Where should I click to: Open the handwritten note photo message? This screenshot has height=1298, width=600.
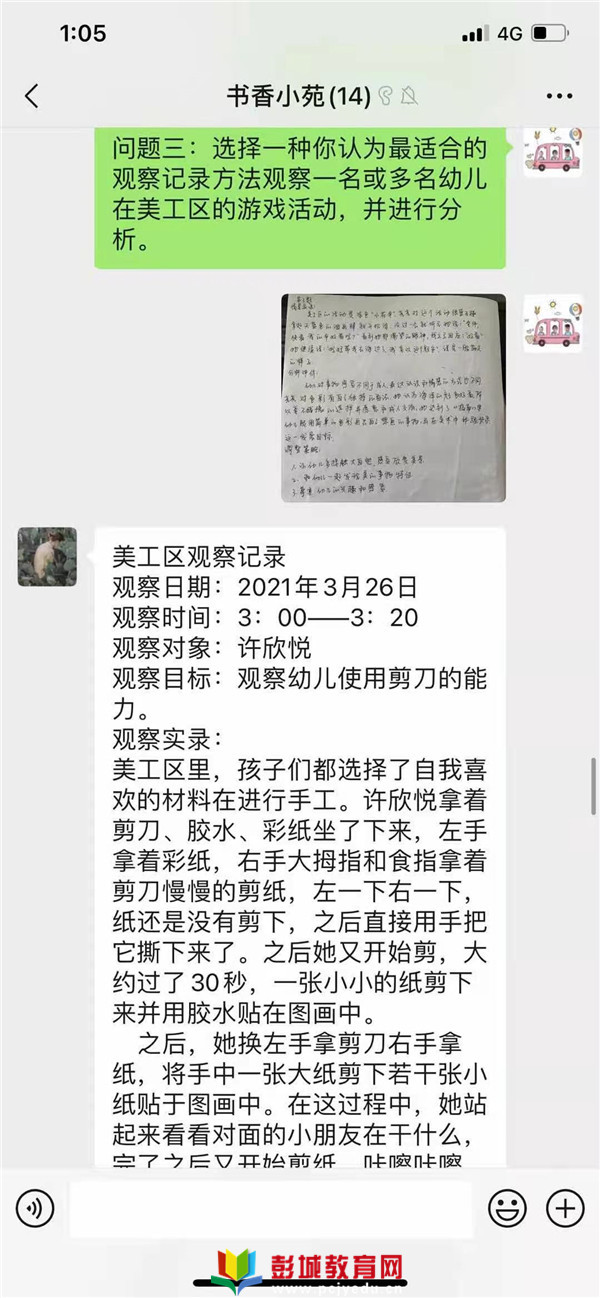click(x=393, y=397)
